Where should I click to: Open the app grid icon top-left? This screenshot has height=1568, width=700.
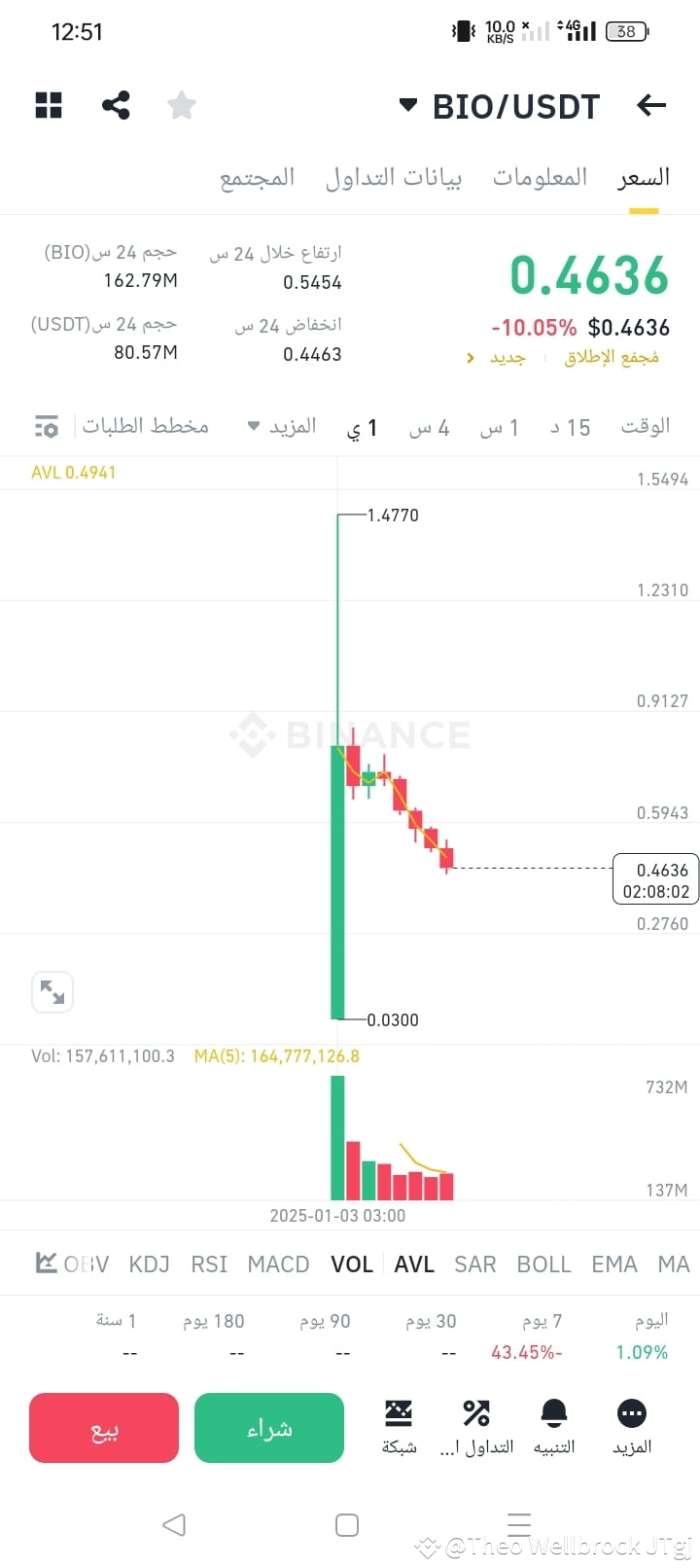pos(47,105)
